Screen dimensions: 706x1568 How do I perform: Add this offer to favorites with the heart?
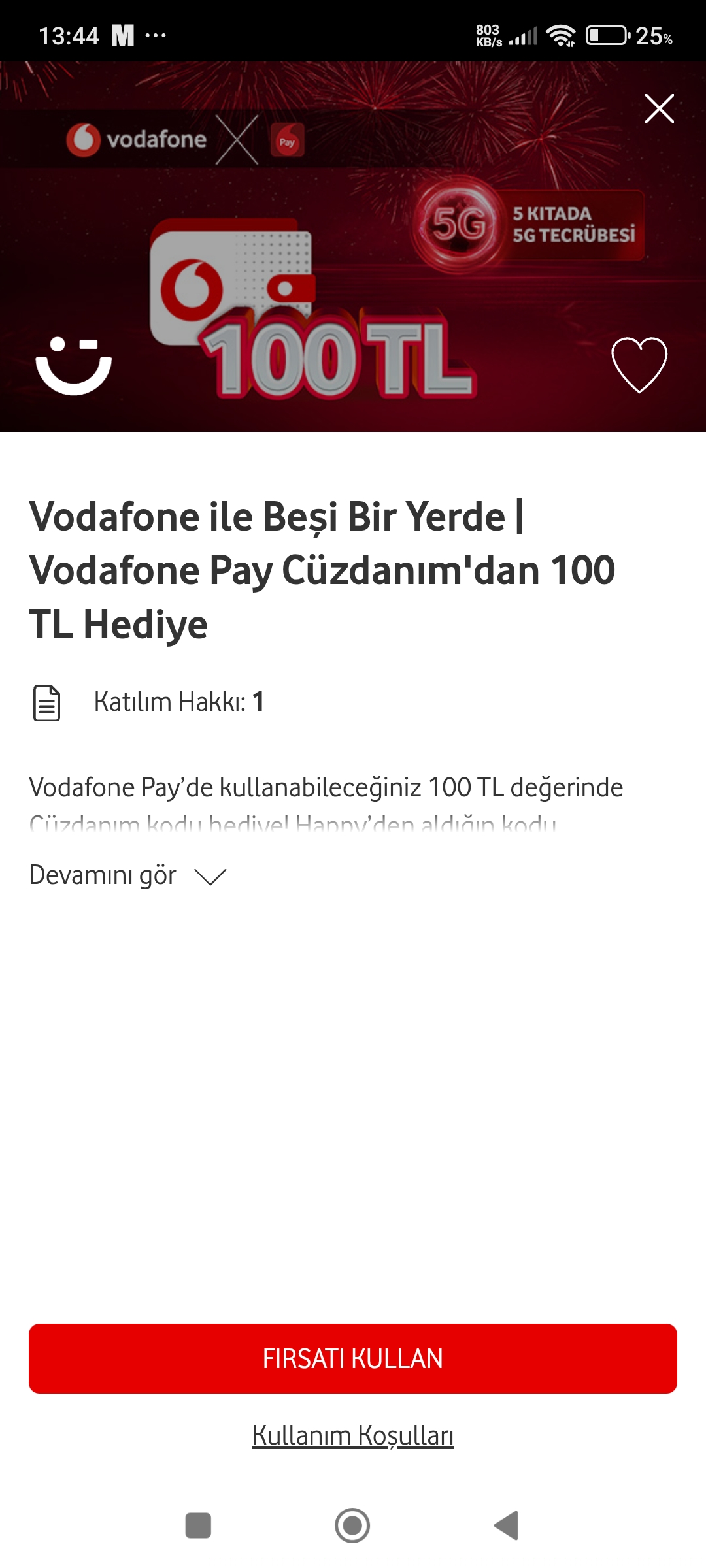[x=639, y=365]
